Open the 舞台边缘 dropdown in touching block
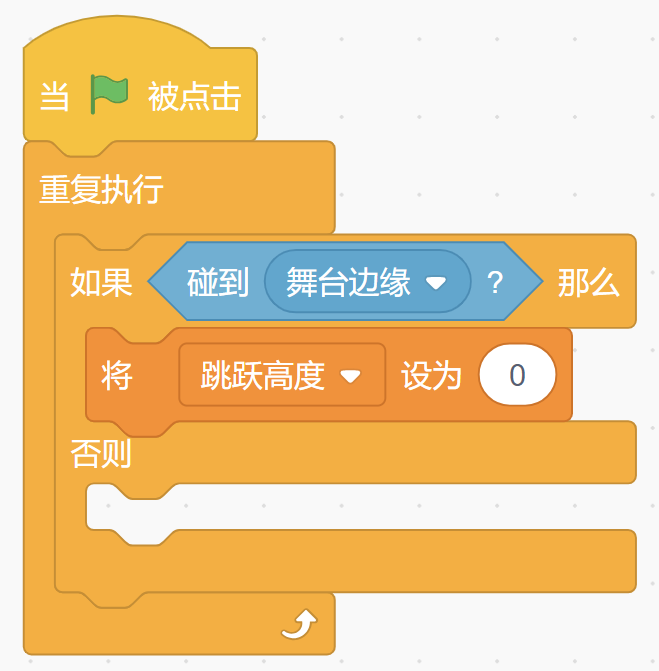This screenshot has width=659, height=671. [x=434, y=284]
